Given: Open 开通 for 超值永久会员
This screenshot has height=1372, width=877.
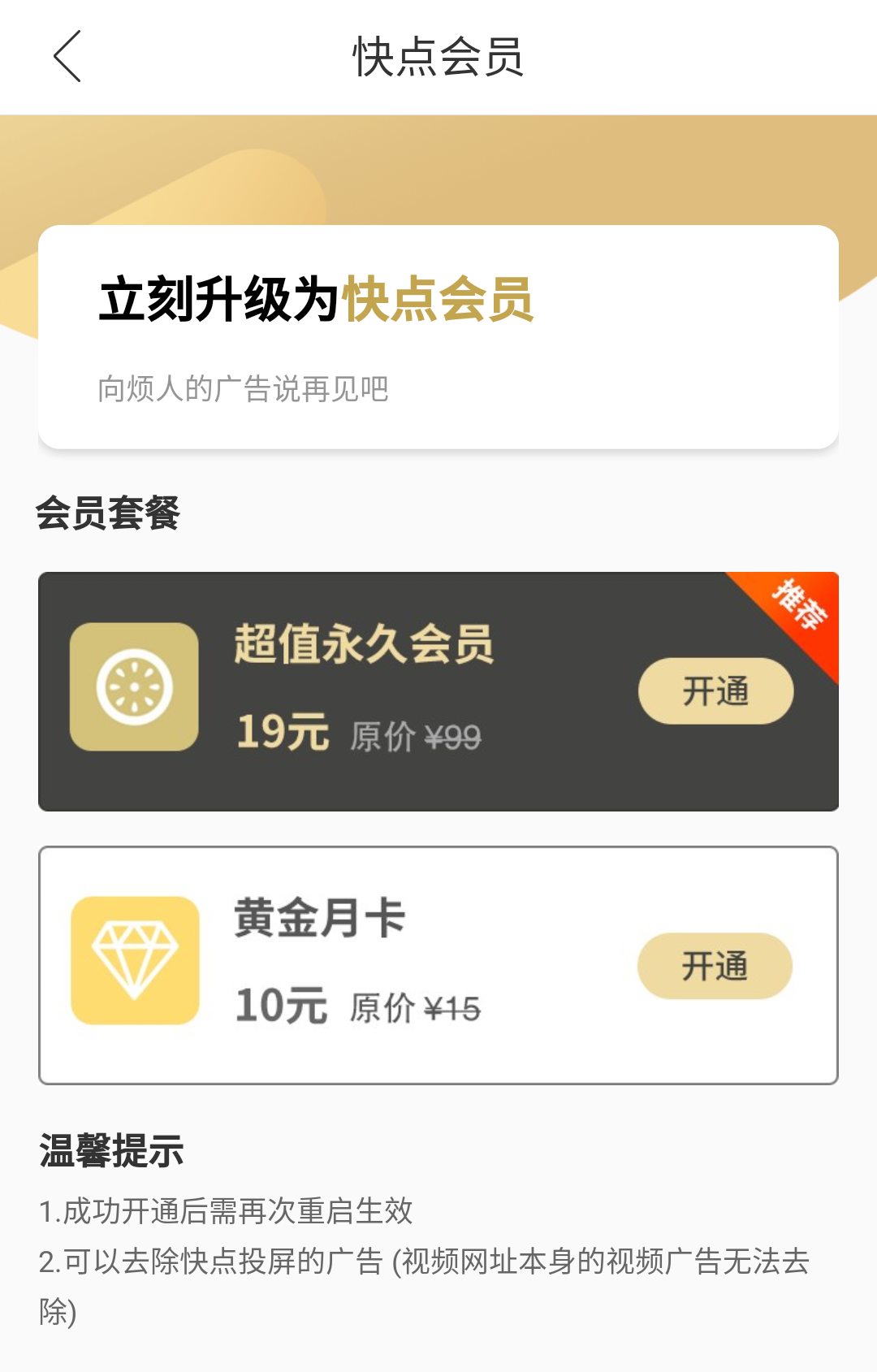Looking at the screenshot, I should coord(716,690).
